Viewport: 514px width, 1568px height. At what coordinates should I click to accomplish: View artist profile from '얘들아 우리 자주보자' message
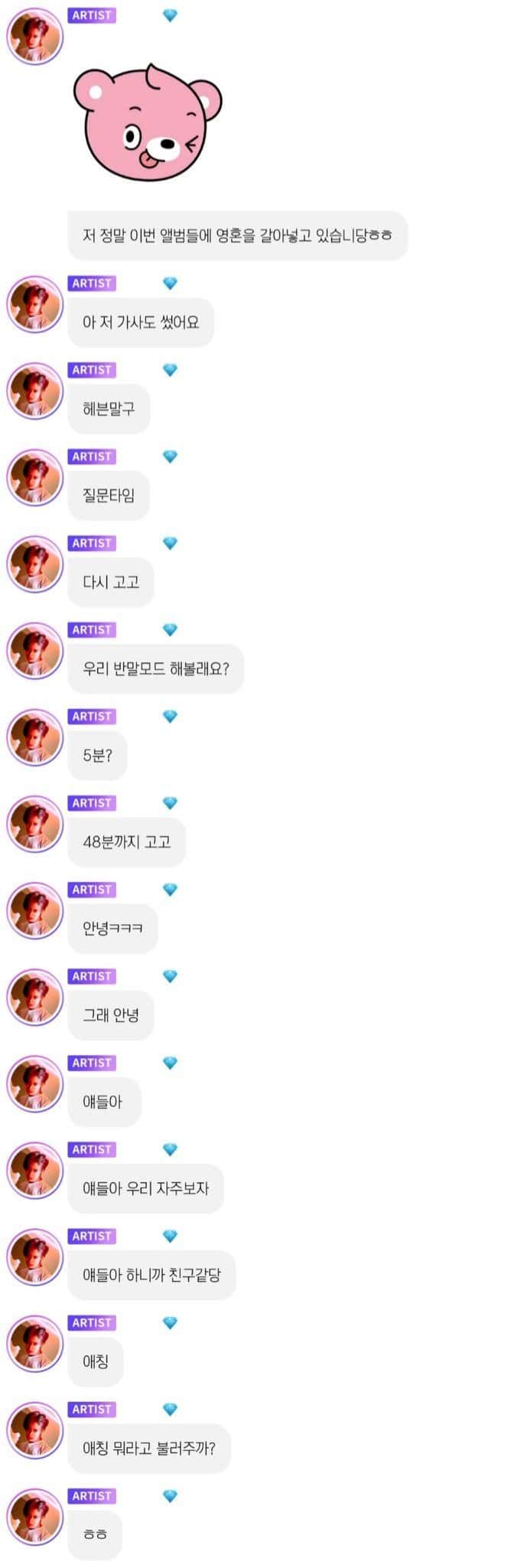coord(34,1170)
